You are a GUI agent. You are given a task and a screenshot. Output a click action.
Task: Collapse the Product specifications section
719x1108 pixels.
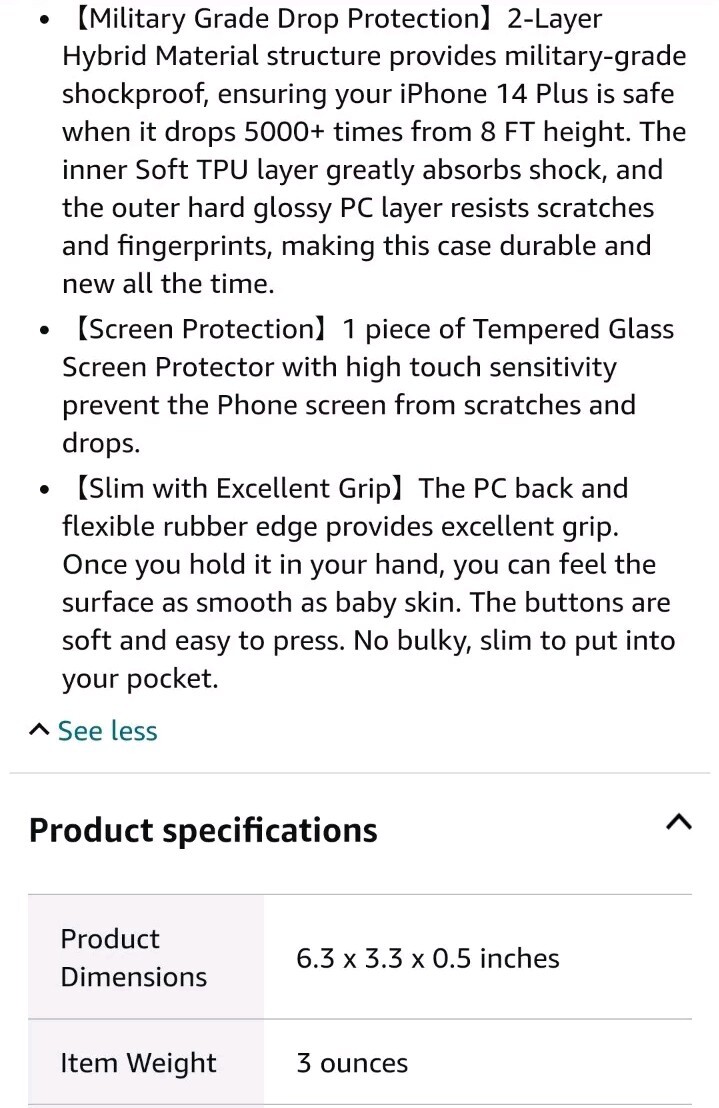coord(677,823)
